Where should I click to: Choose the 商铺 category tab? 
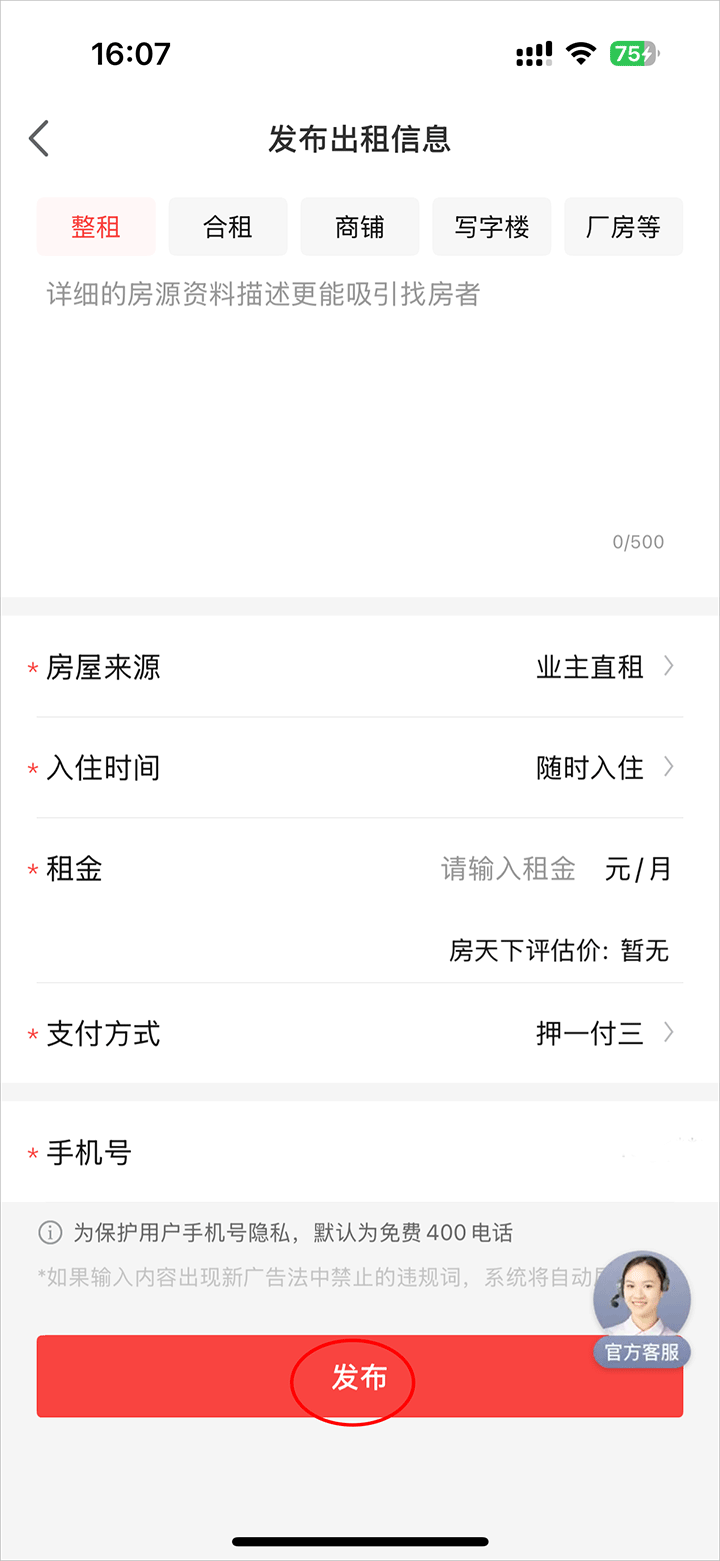[360, 227]
